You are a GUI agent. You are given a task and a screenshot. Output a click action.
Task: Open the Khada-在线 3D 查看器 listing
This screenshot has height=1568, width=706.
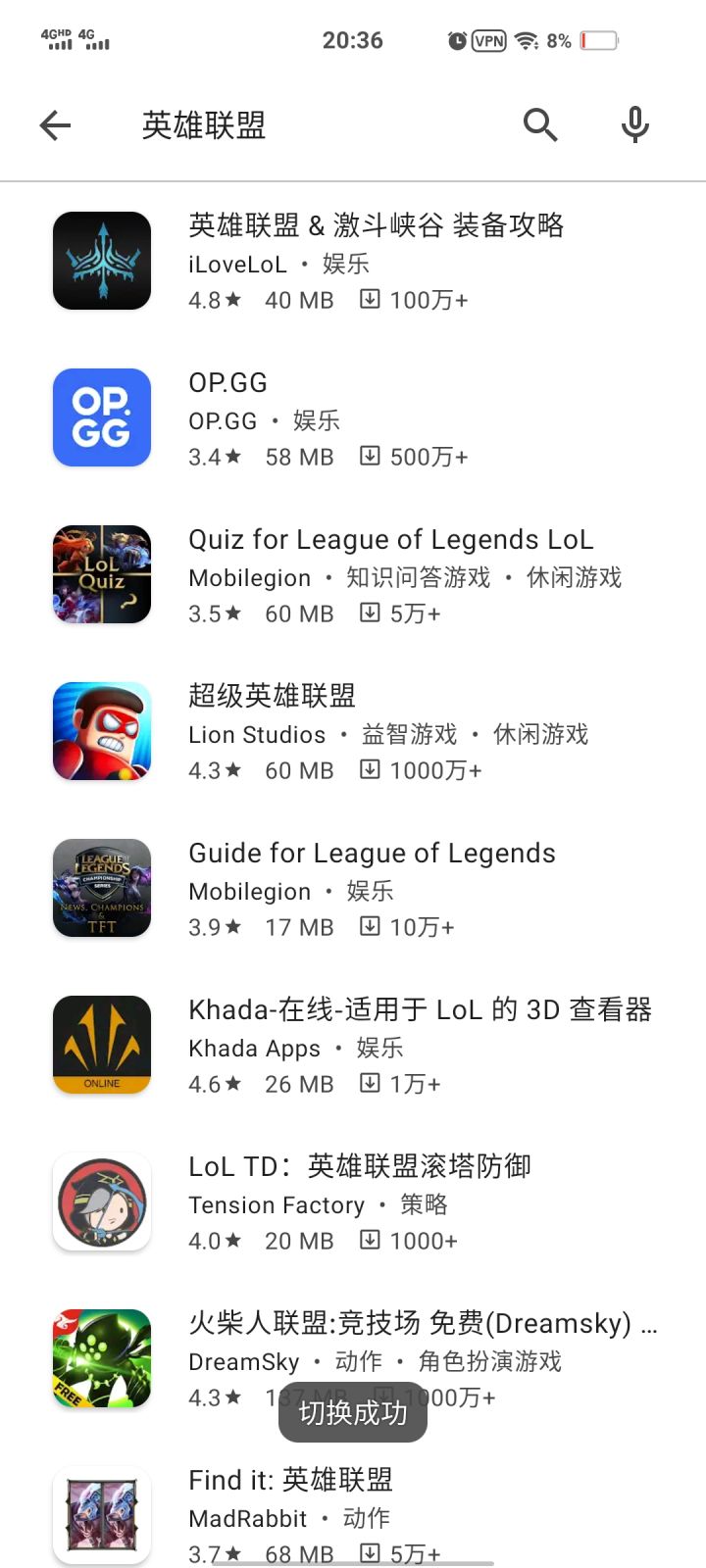420,1009
